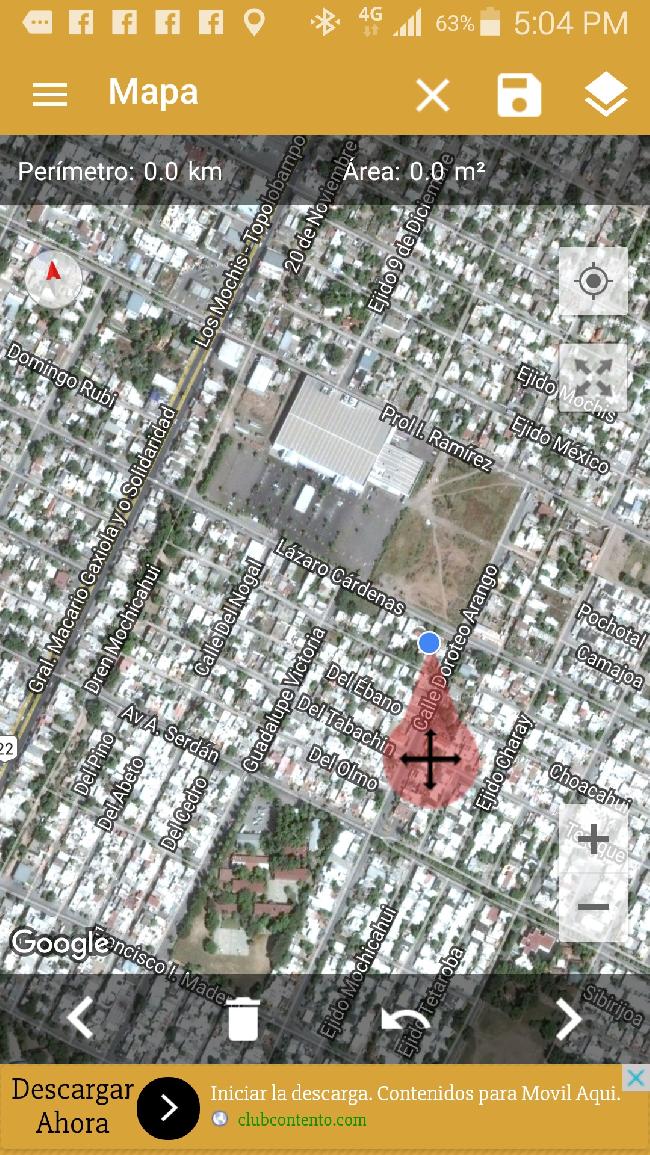Zoom out with the minus button

pos(593,908)
